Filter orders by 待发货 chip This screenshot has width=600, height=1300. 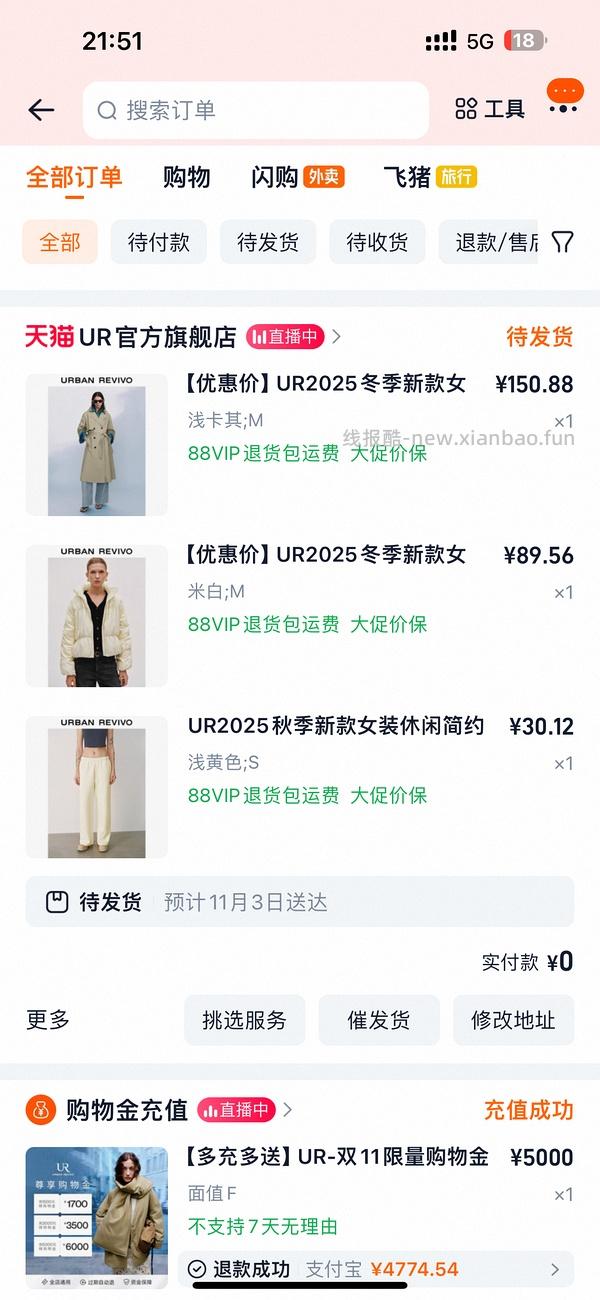268,242
